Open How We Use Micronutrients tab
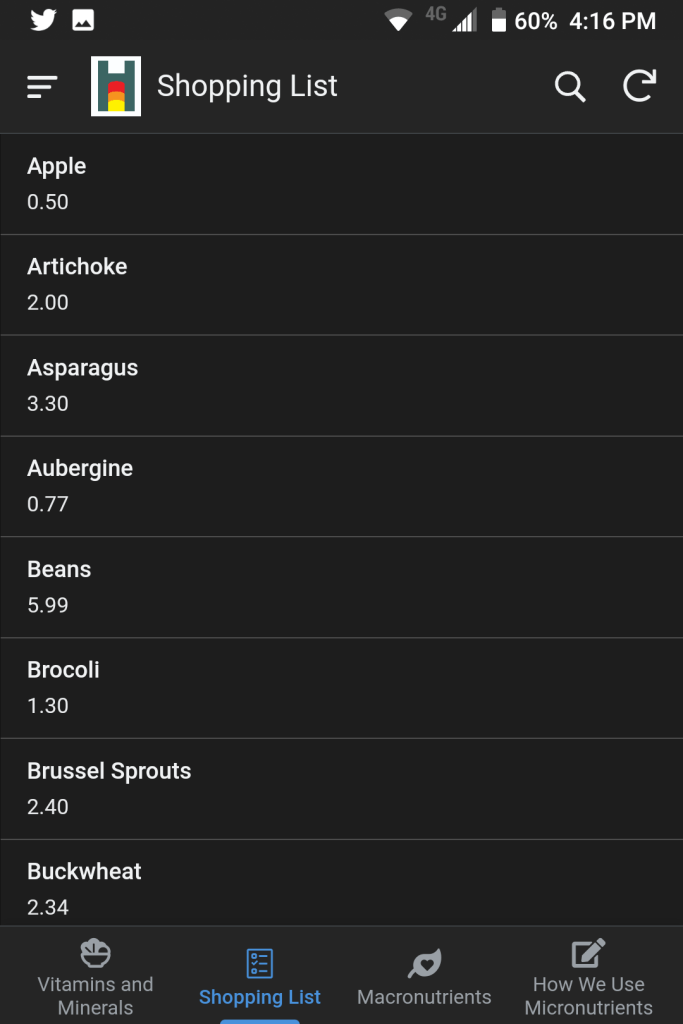The width and height of the screenshot is (683, 1024). click(x=588, y=975)
